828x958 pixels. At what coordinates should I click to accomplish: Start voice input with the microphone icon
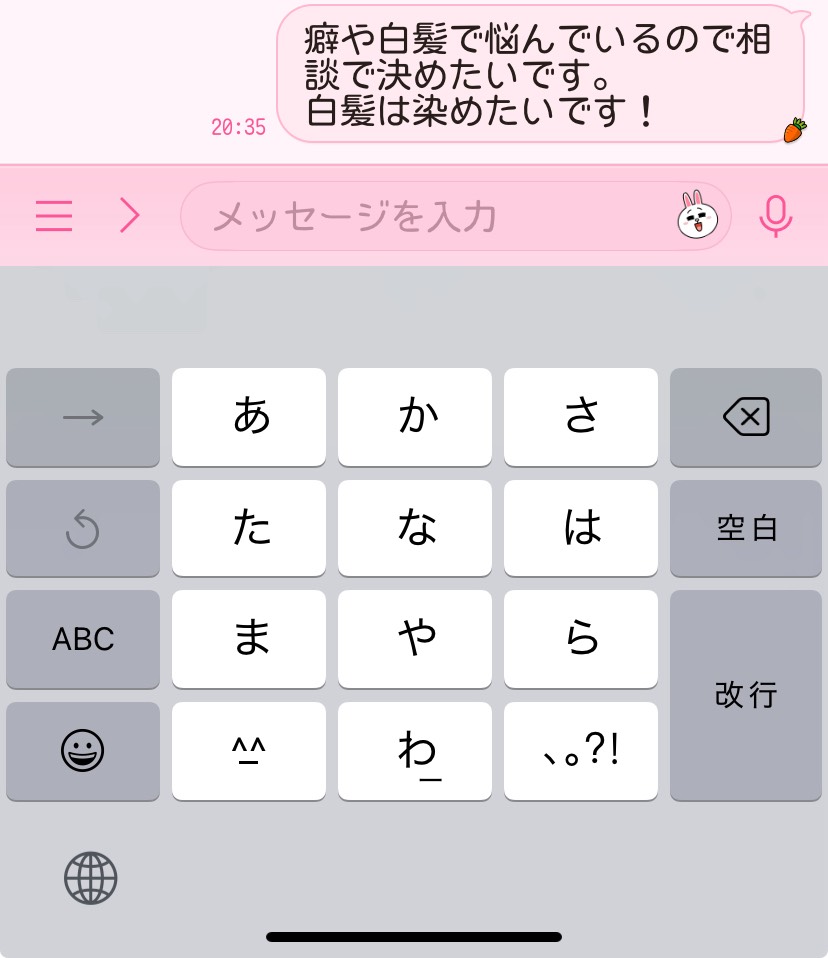click(775, 216)
